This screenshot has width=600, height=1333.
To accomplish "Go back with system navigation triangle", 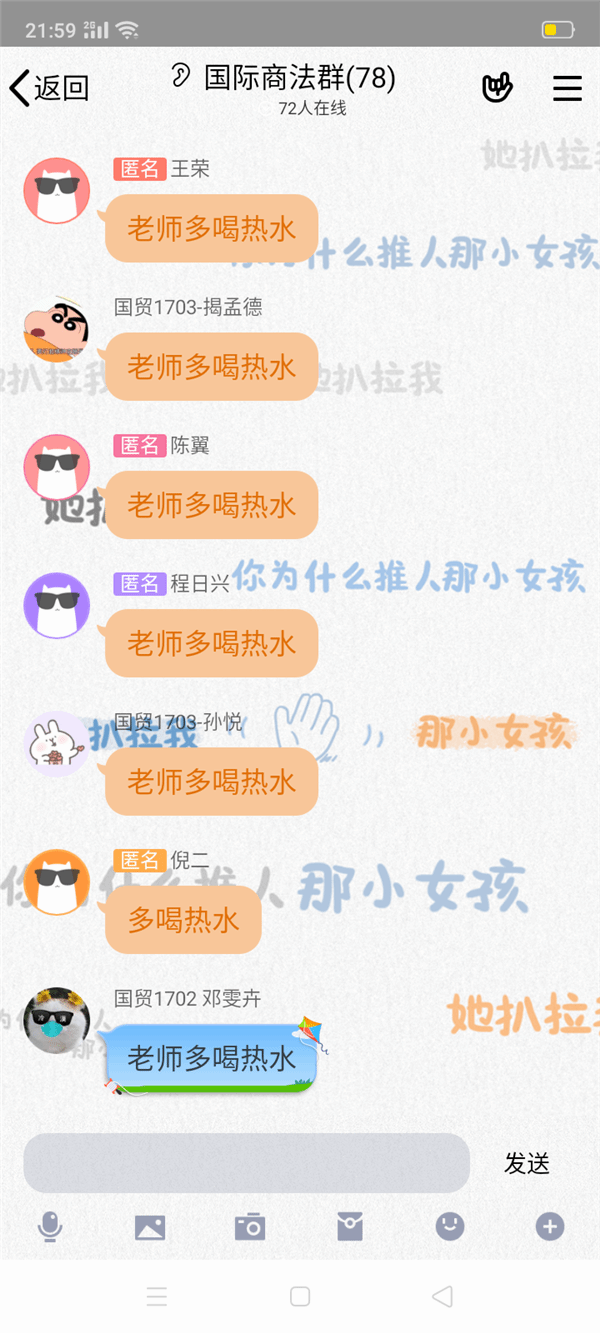I will tap(442, 1297).
